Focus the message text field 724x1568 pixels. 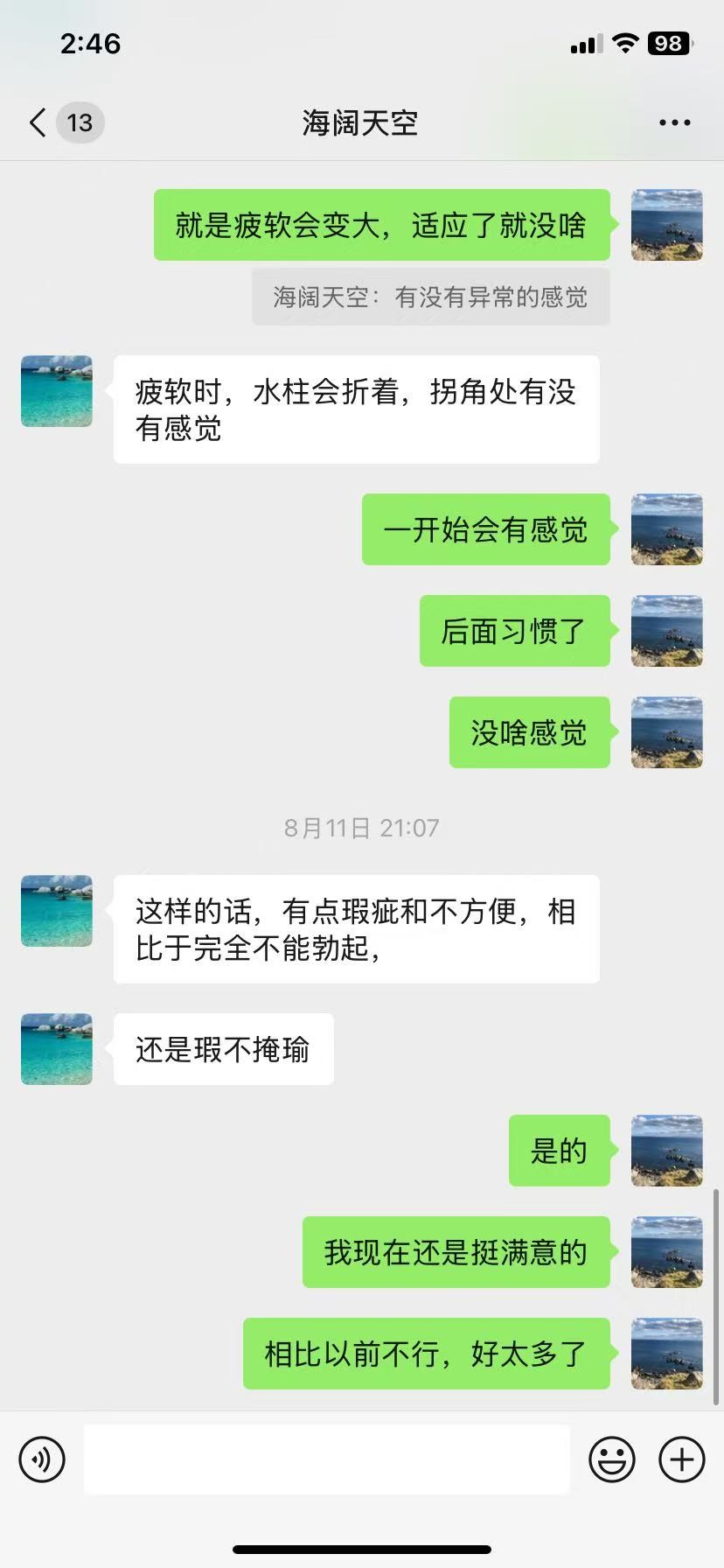pos(326,1459)
